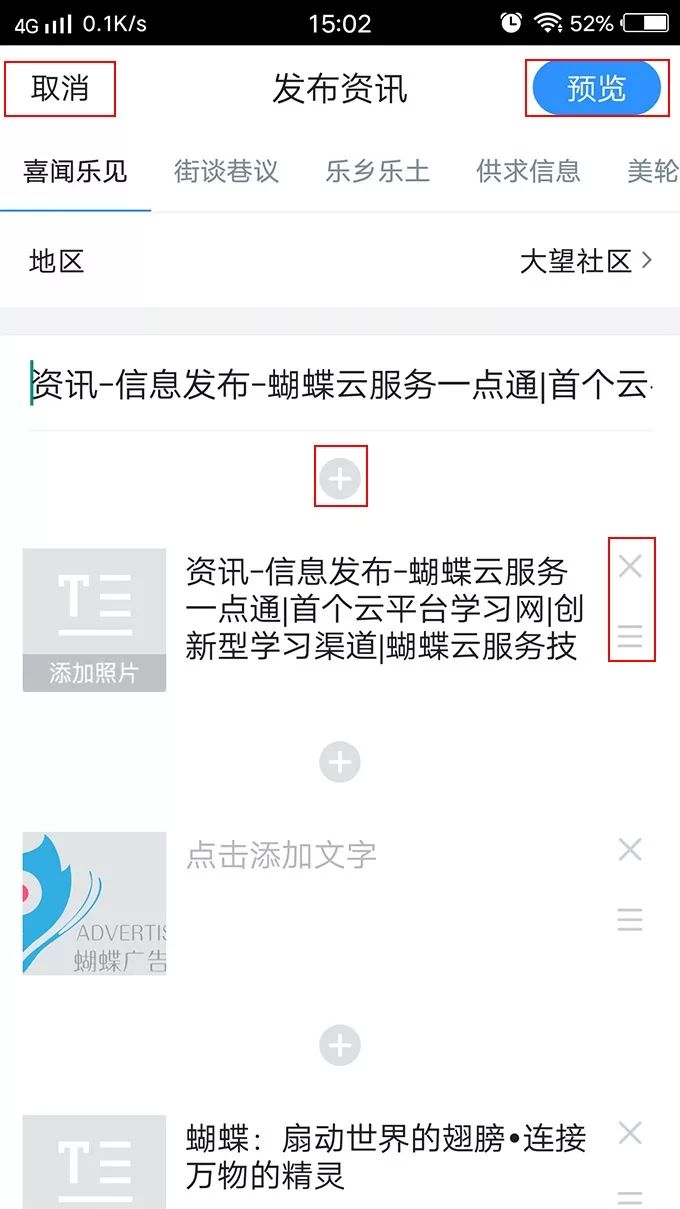Remove the 点击添加文字 block with X
Image resolution: width=680 pixels, height=1209 pixels.
(630, 850)
